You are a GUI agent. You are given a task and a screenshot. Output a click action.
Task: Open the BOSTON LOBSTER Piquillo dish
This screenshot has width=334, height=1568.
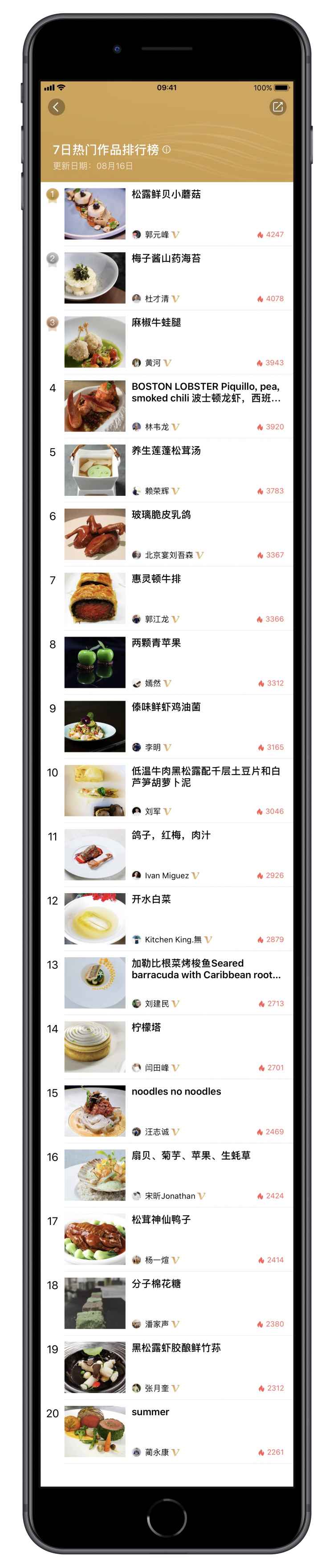[x=206, y=392]
